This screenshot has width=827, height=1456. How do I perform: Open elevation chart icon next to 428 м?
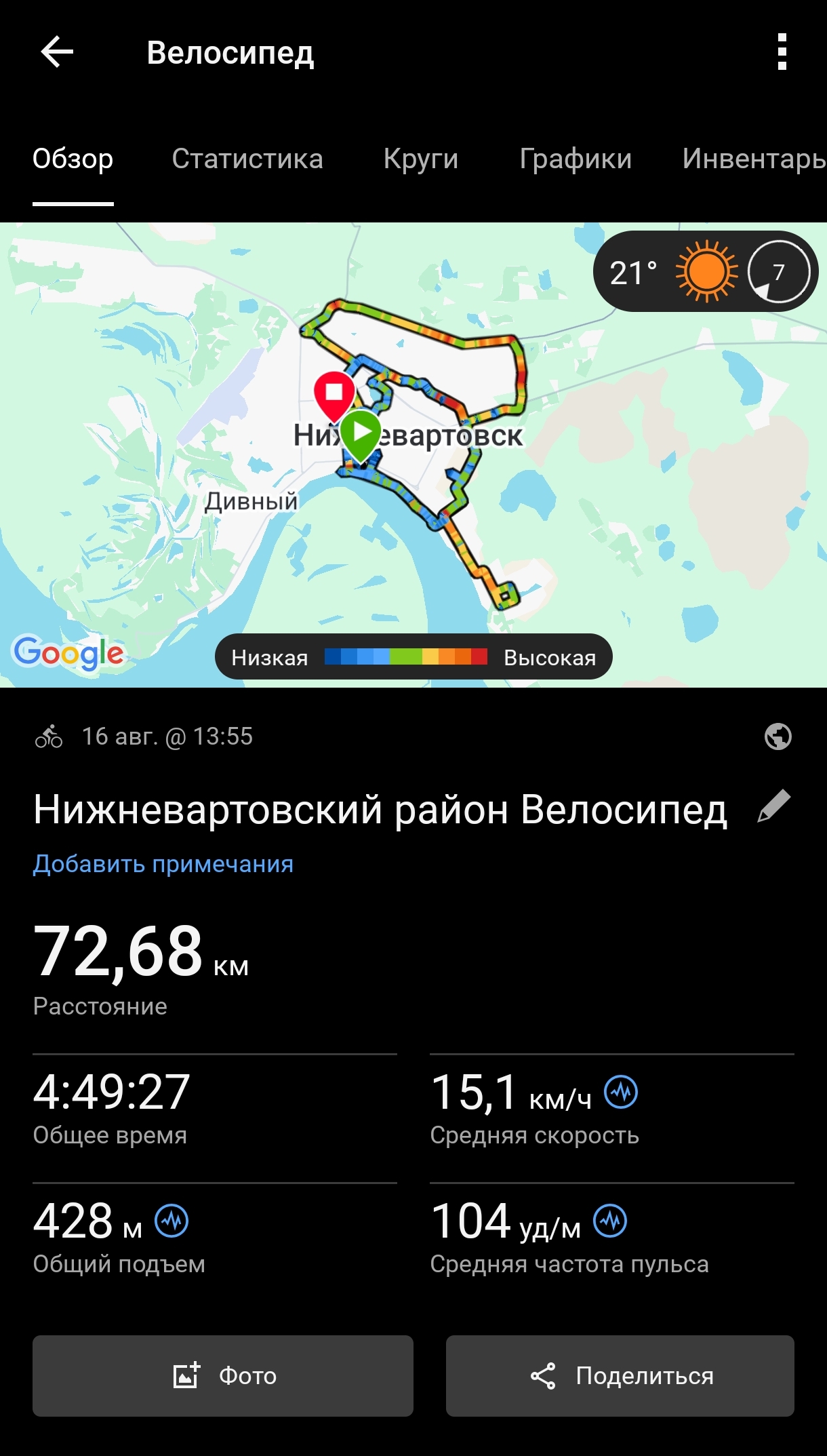[172, 1221]
